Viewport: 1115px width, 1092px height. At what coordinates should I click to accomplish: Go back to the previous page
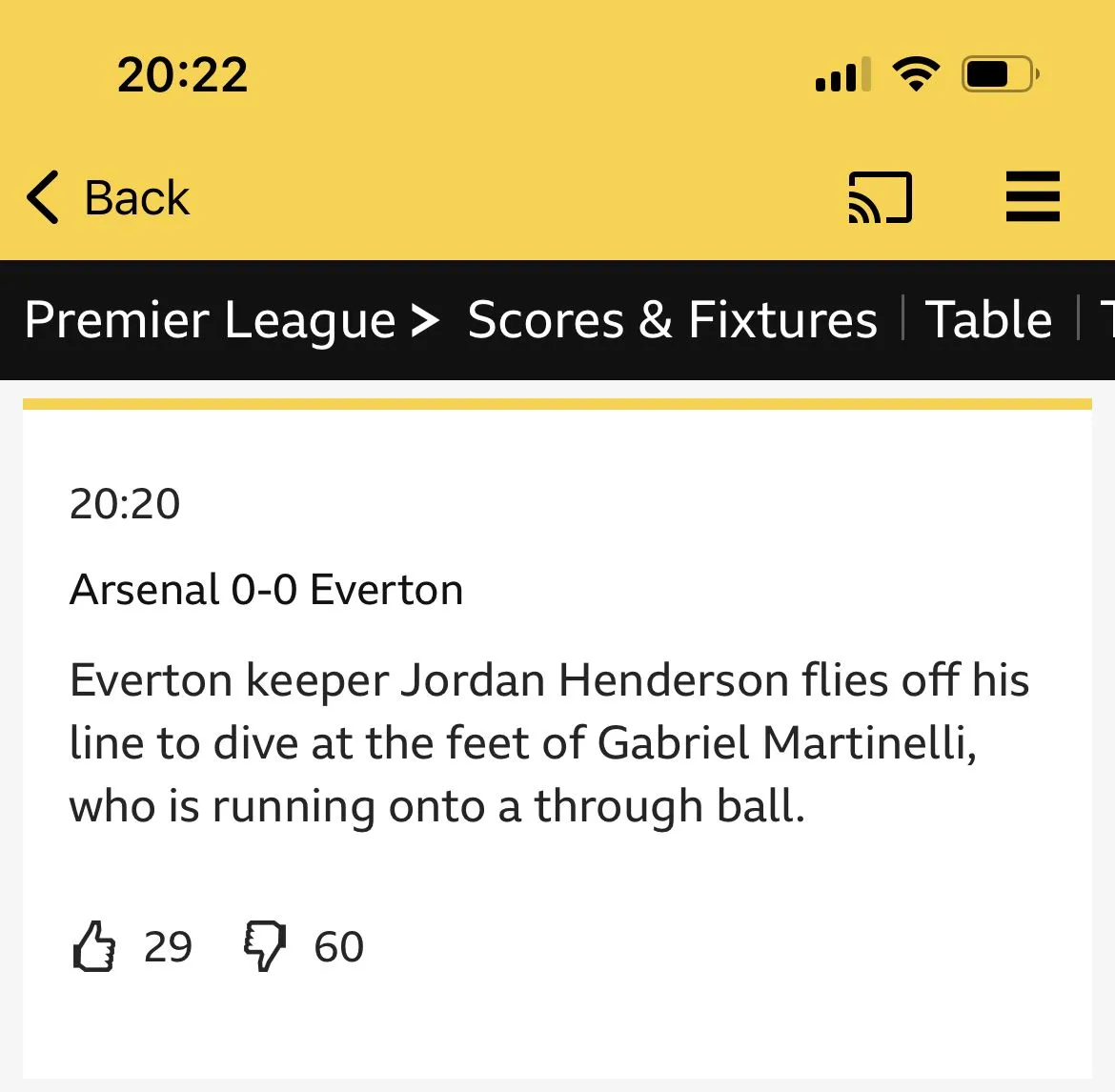[108, 198]
